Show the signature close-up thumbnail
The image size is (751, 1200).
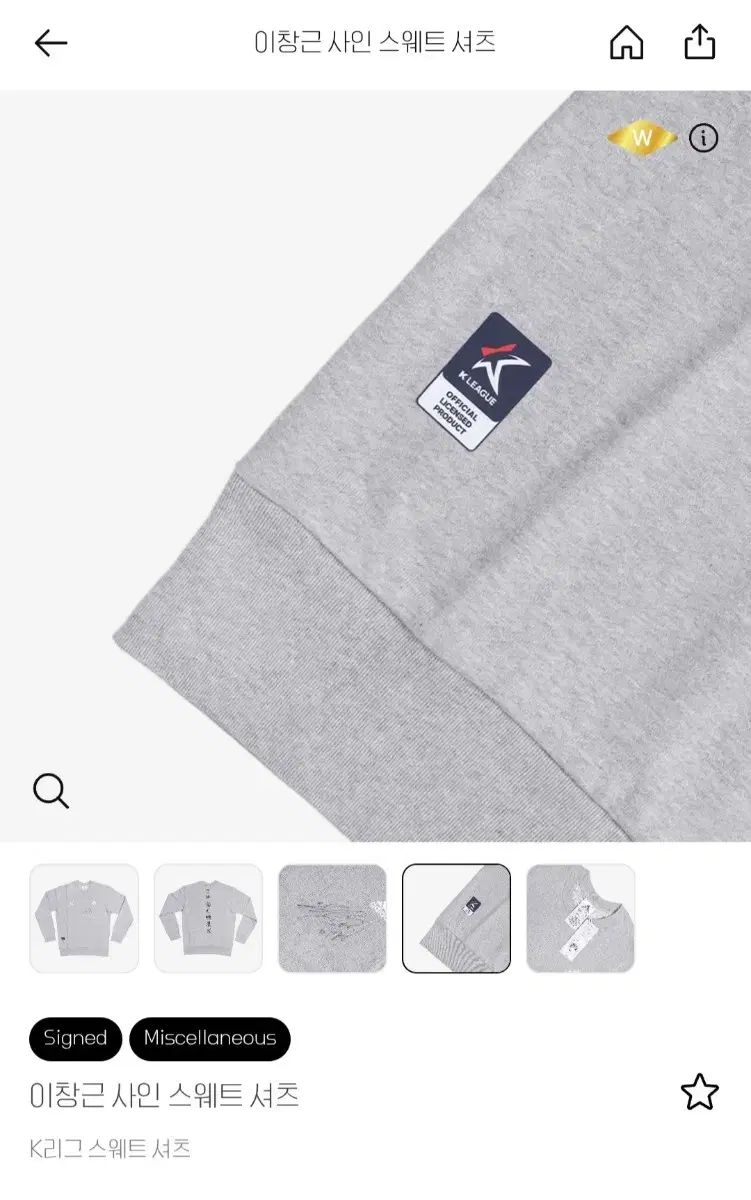(332, 918)
